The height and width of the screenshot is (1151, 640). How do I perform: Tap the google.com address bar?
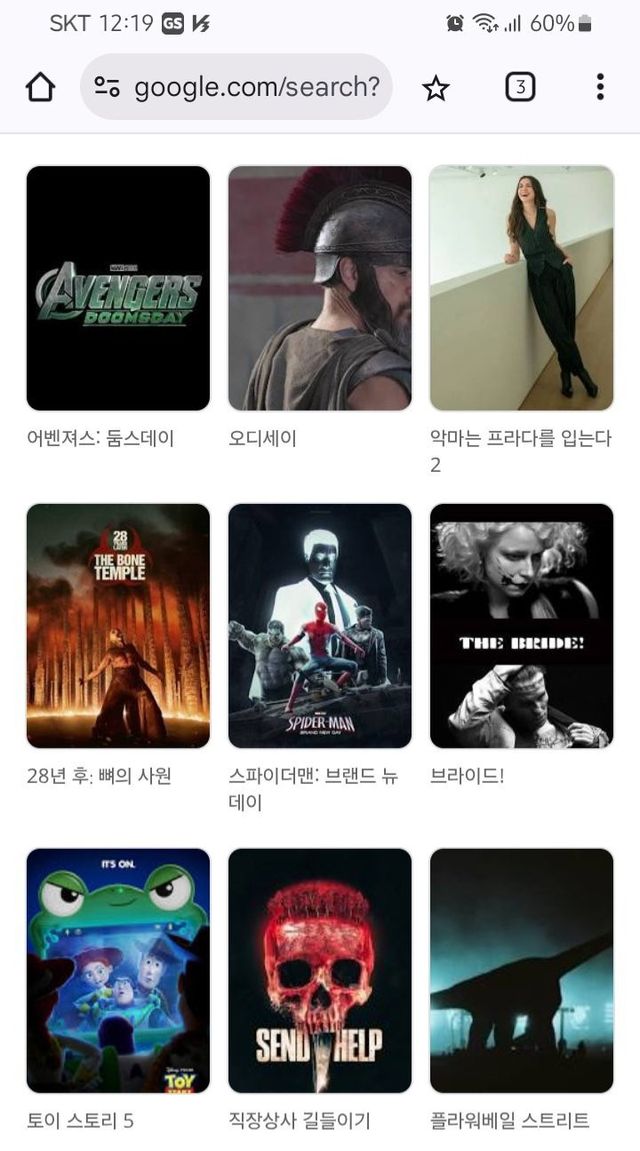[x=256, y=87]
